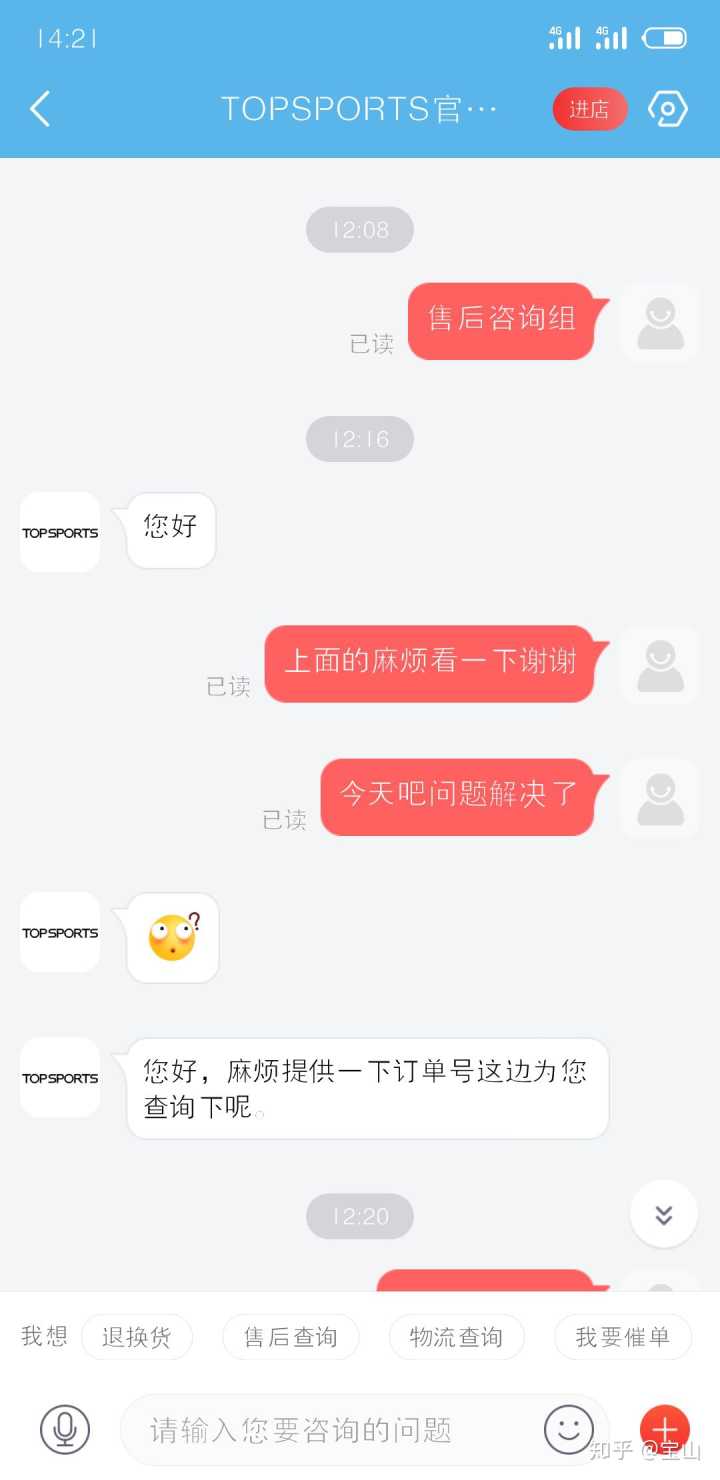Open the hexagon settings icon
This screenshot has width=720, height=1480.
tap(667, 109)
